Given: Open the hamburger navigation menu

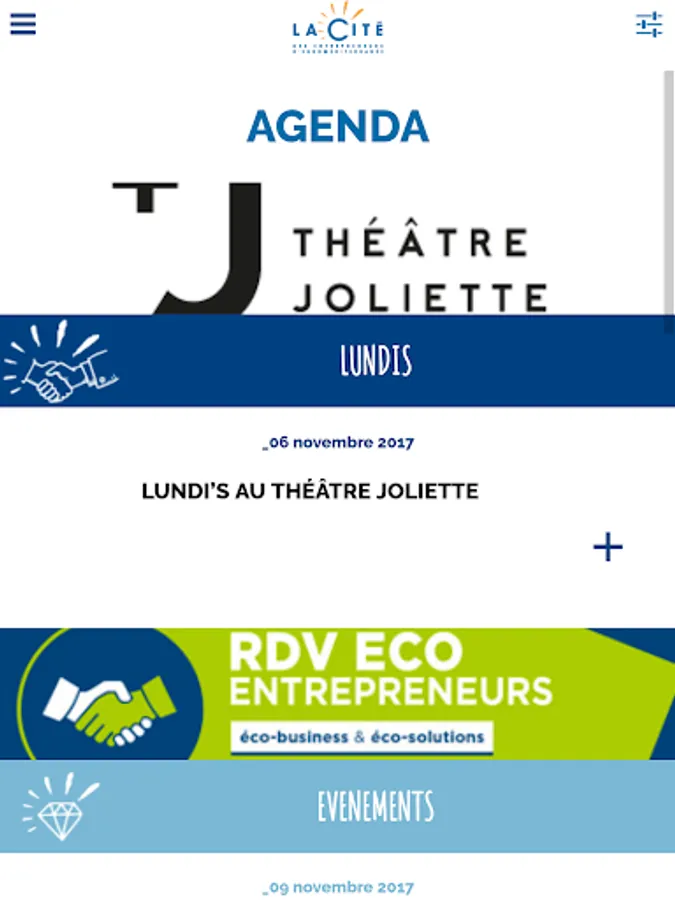Looking at the screenshot, I should tap(23, 24).
